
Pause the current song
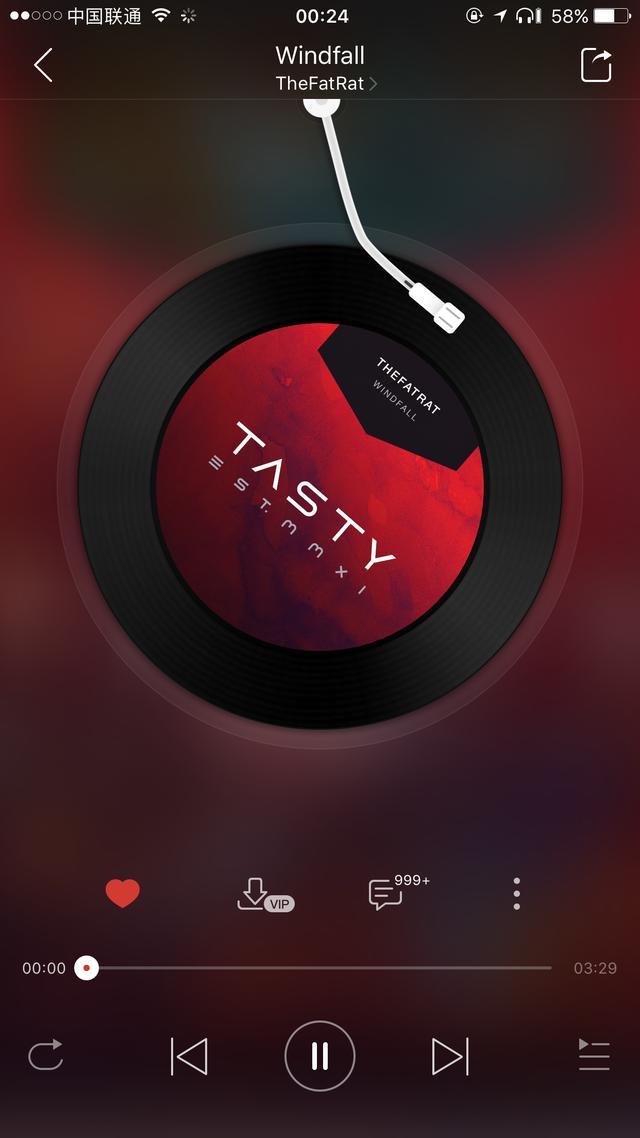tap(320, 1056)
